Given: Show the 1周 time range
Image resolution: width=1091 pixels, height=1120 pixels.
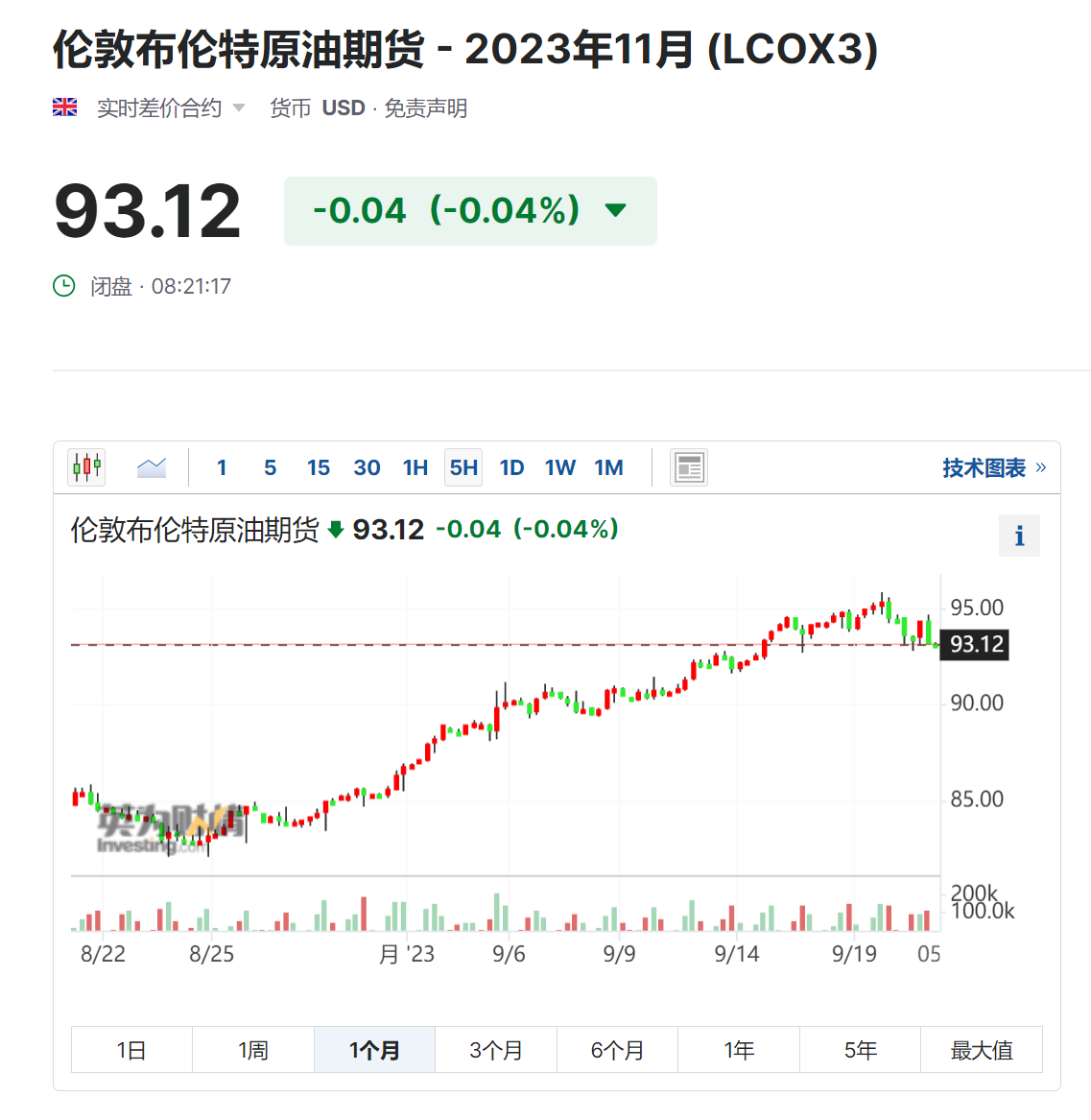Looking at the screenshot, I should tap(253, 1050).
